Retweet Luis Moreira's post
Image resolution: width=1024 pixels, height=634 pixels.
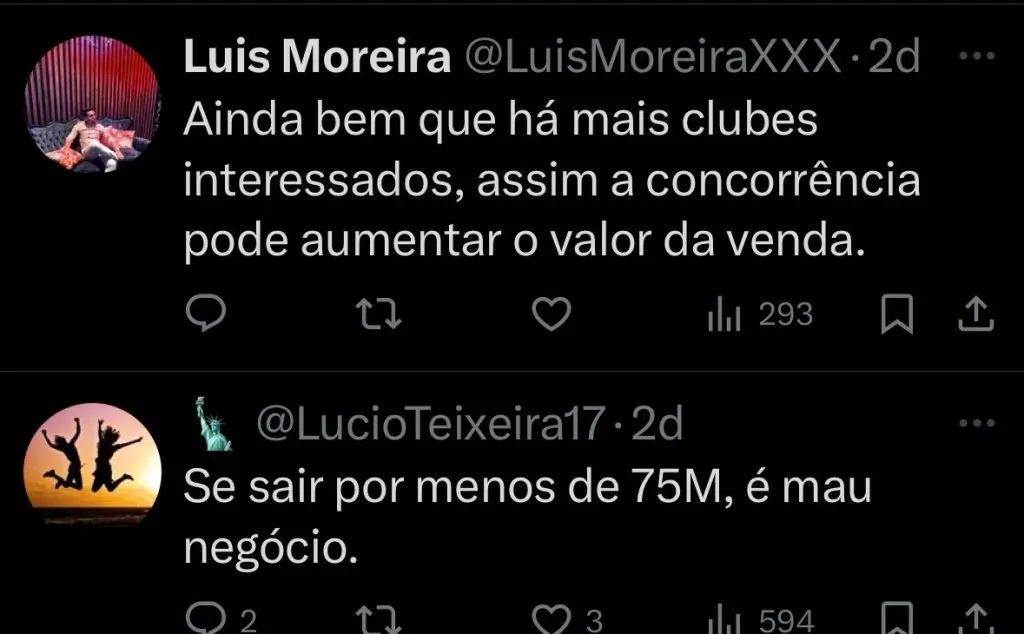point(379,316)
